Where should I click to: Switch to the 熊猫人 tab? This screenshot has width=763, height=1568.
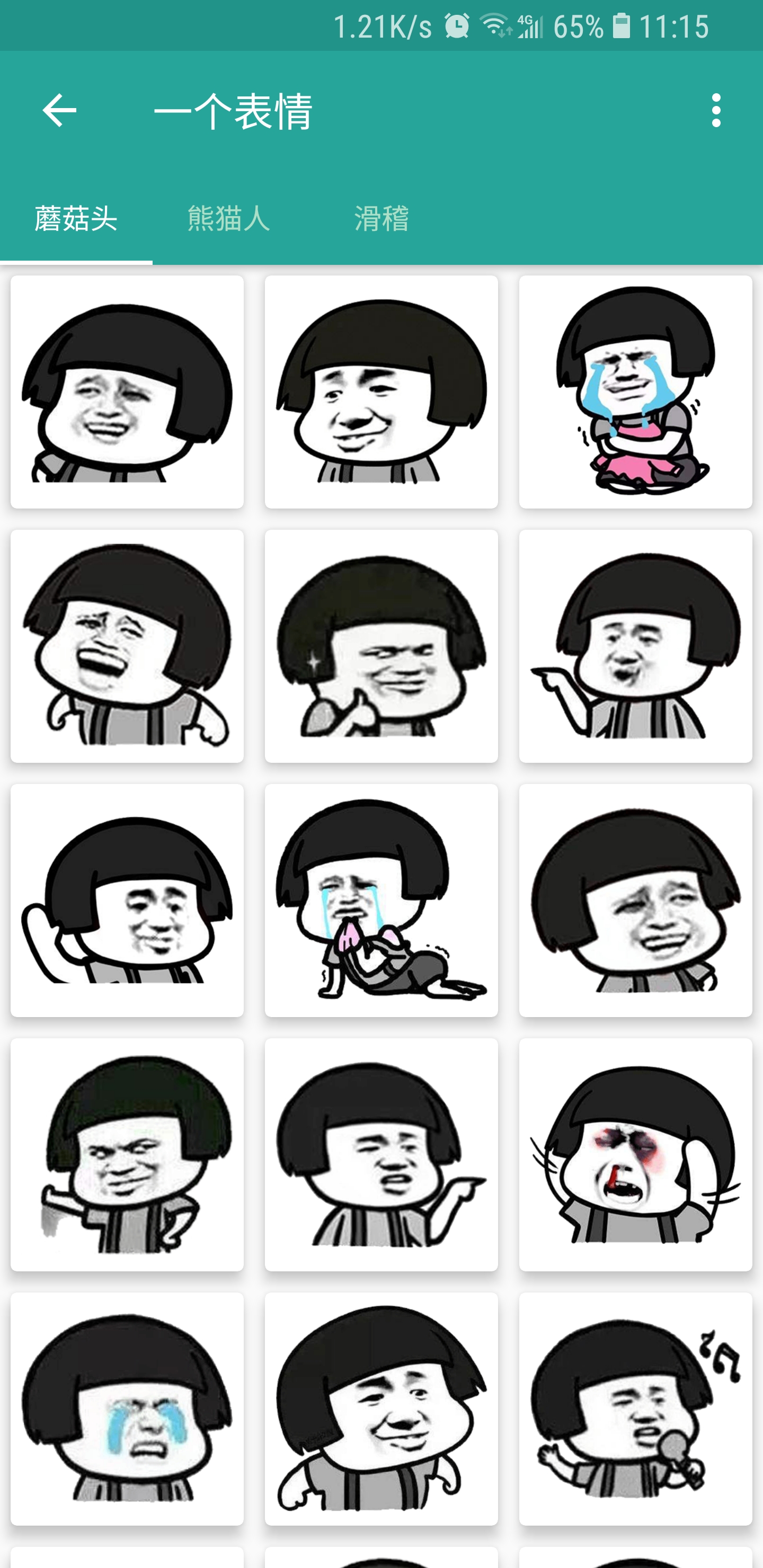(x=228, y=219)
